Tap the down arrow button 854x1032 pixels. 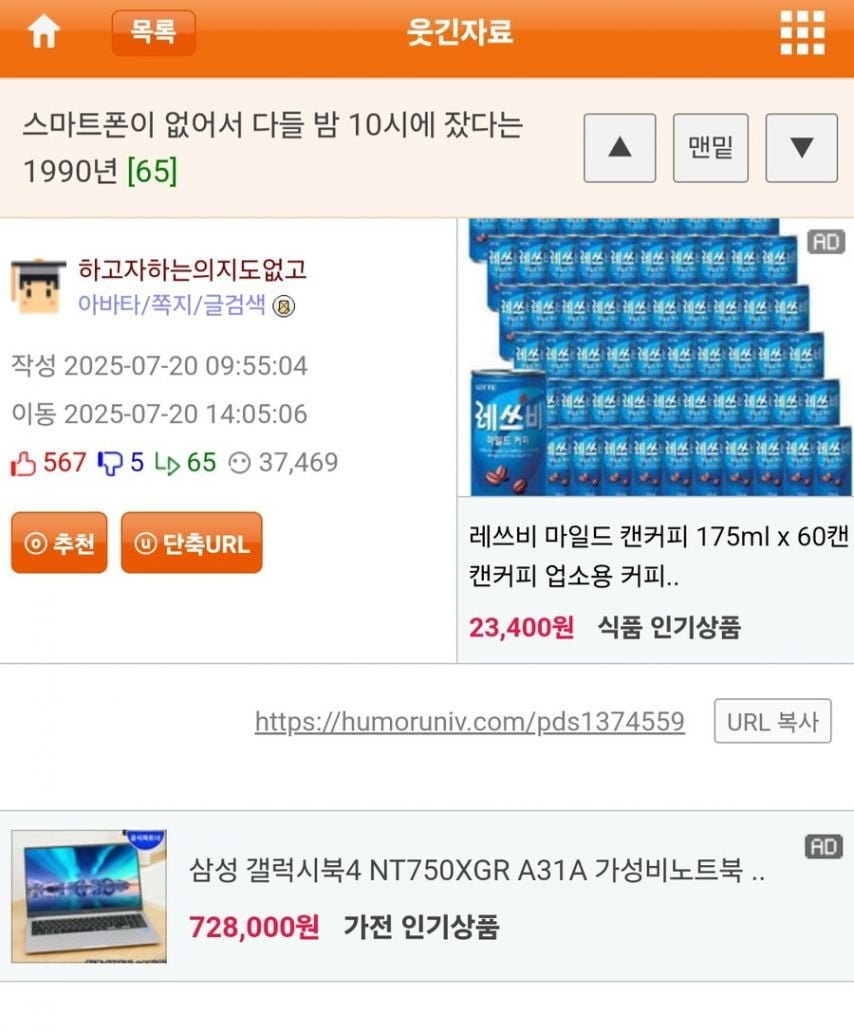click(801, 148)
